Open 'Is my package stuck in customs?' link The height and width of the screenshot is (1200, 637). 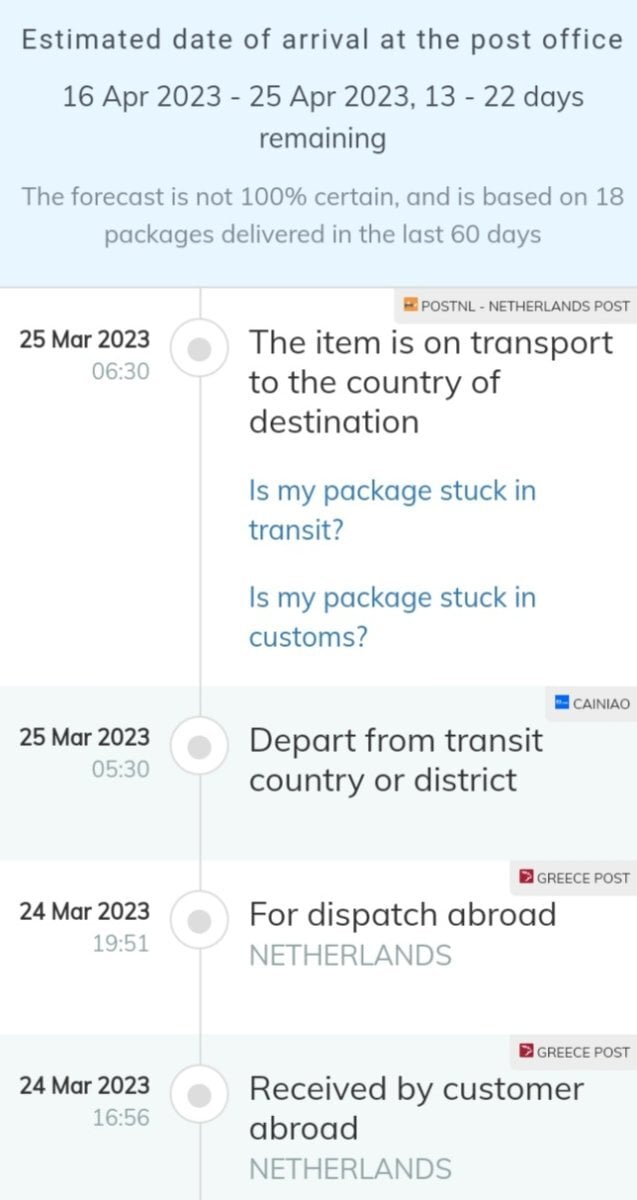[392, 616]
